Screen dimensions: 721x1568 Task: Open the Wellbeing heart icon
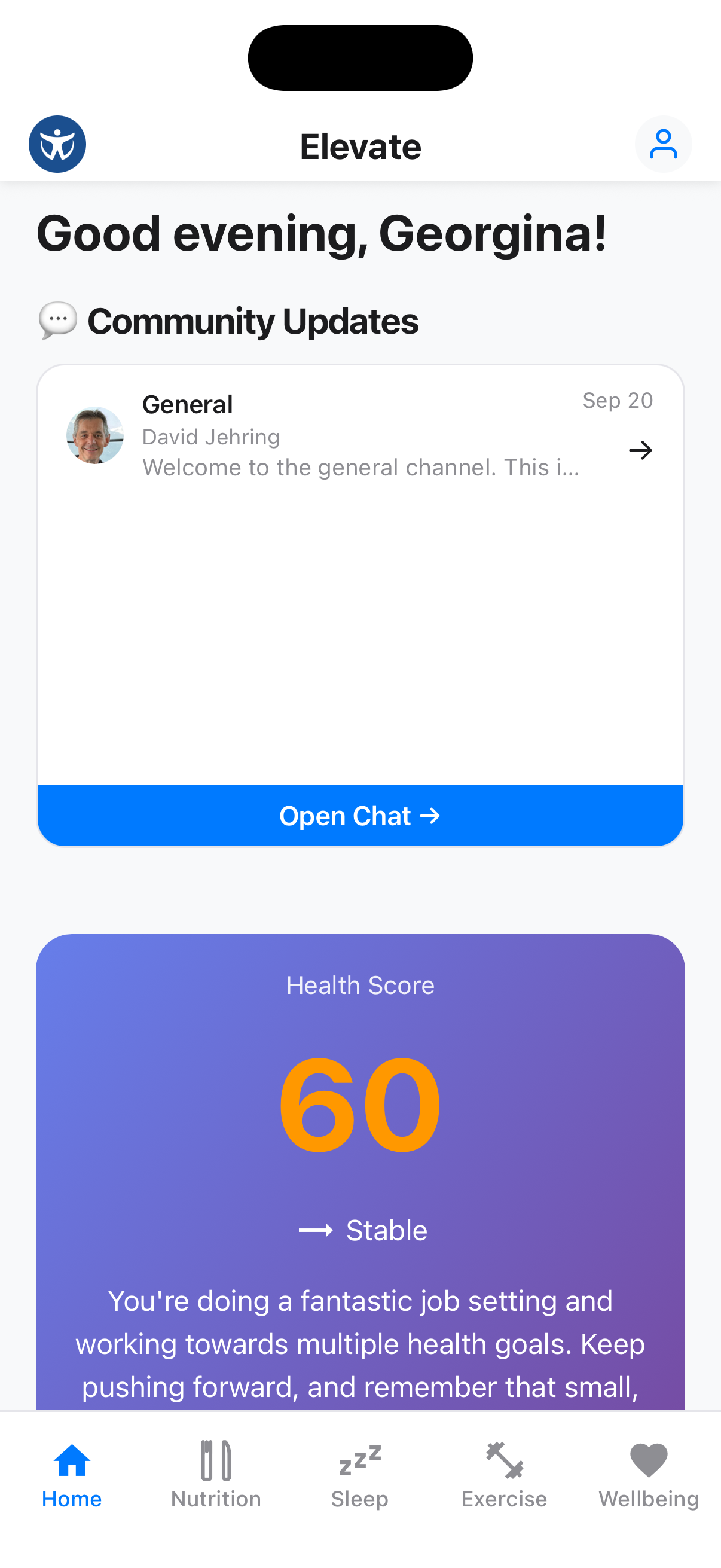click(647, 1459)
